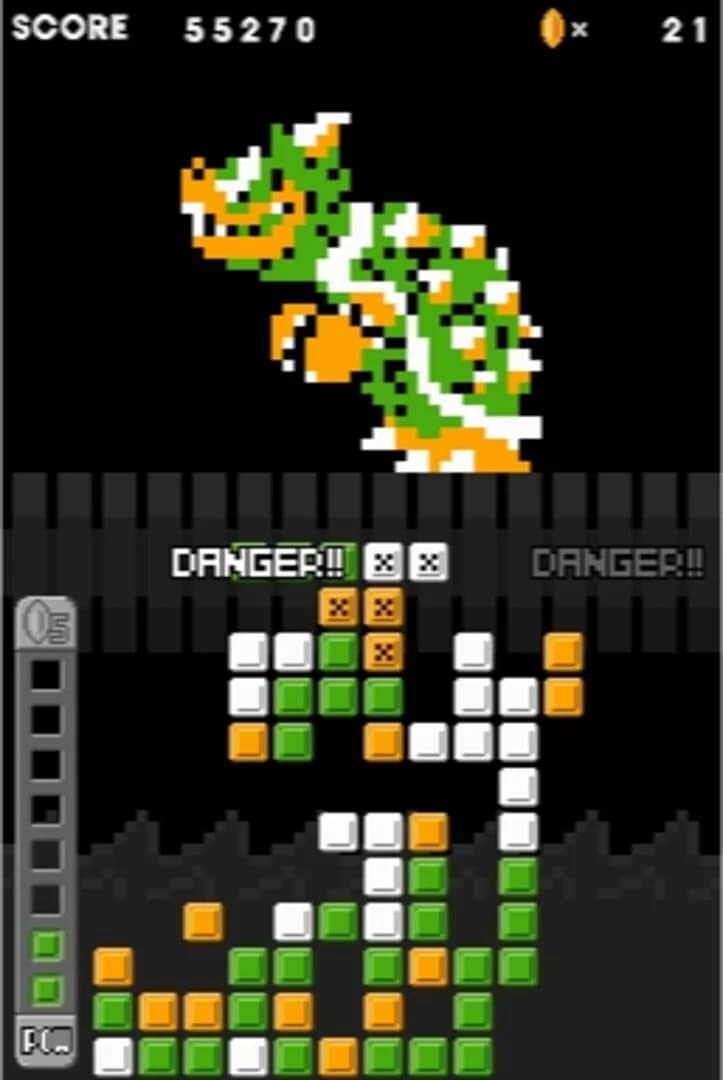
Task: Click the left DANGER!! warning label
Action: pos(255,562)
